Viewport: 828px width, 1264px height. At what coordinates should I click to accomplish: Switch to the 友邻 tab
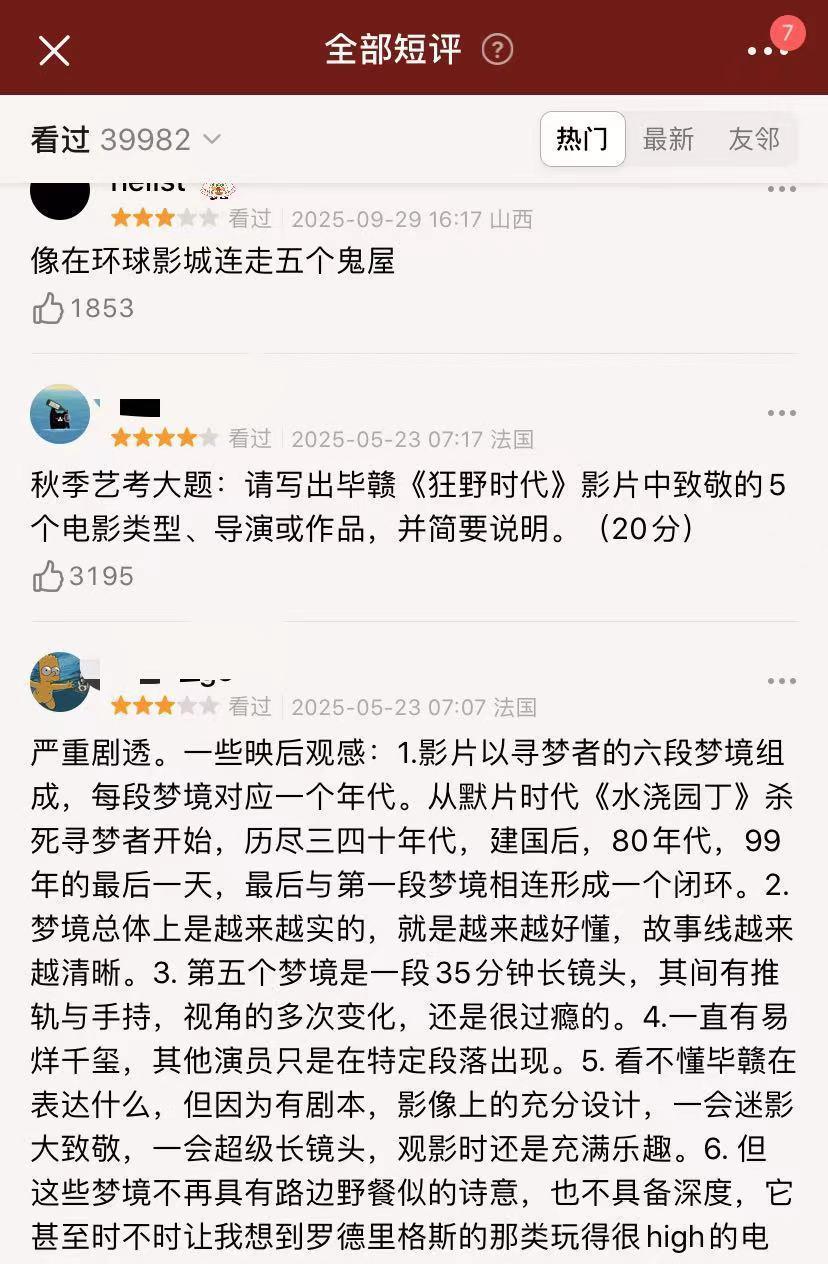[x=754, y=139]
